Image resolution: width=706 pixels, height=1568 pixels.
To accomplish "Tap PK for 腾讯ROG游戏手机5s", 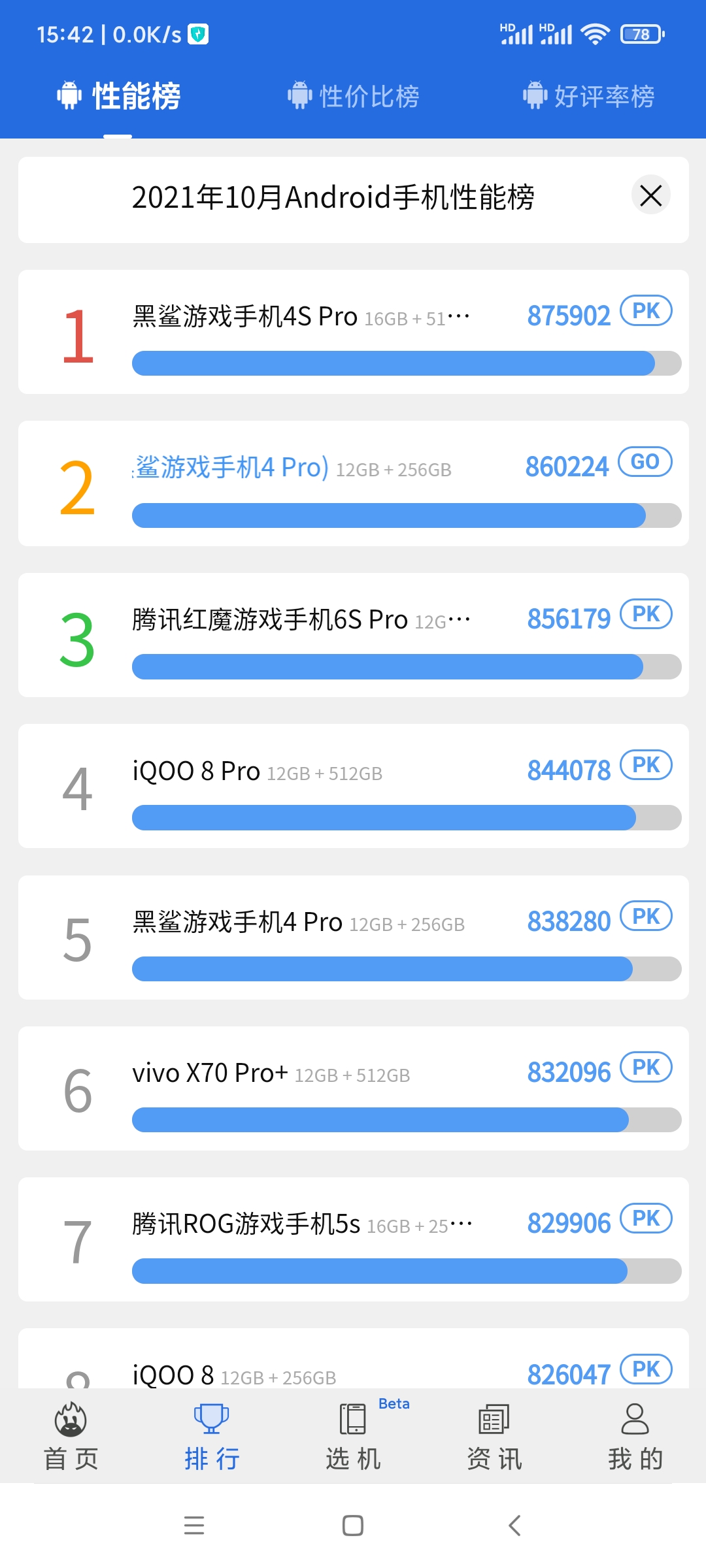I will [646, 1218].
